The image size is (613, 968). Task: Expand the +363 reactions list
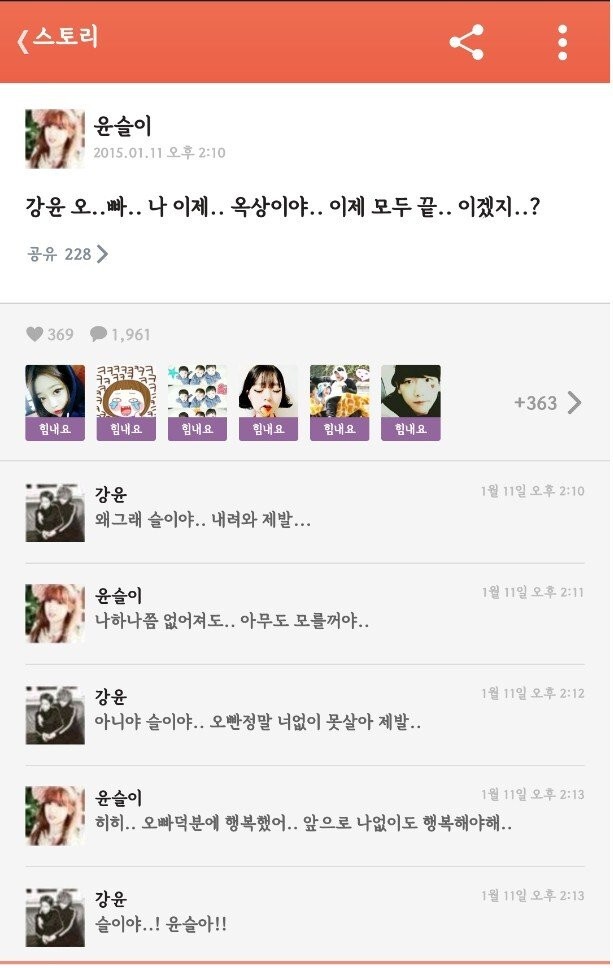tap(547, 403)
